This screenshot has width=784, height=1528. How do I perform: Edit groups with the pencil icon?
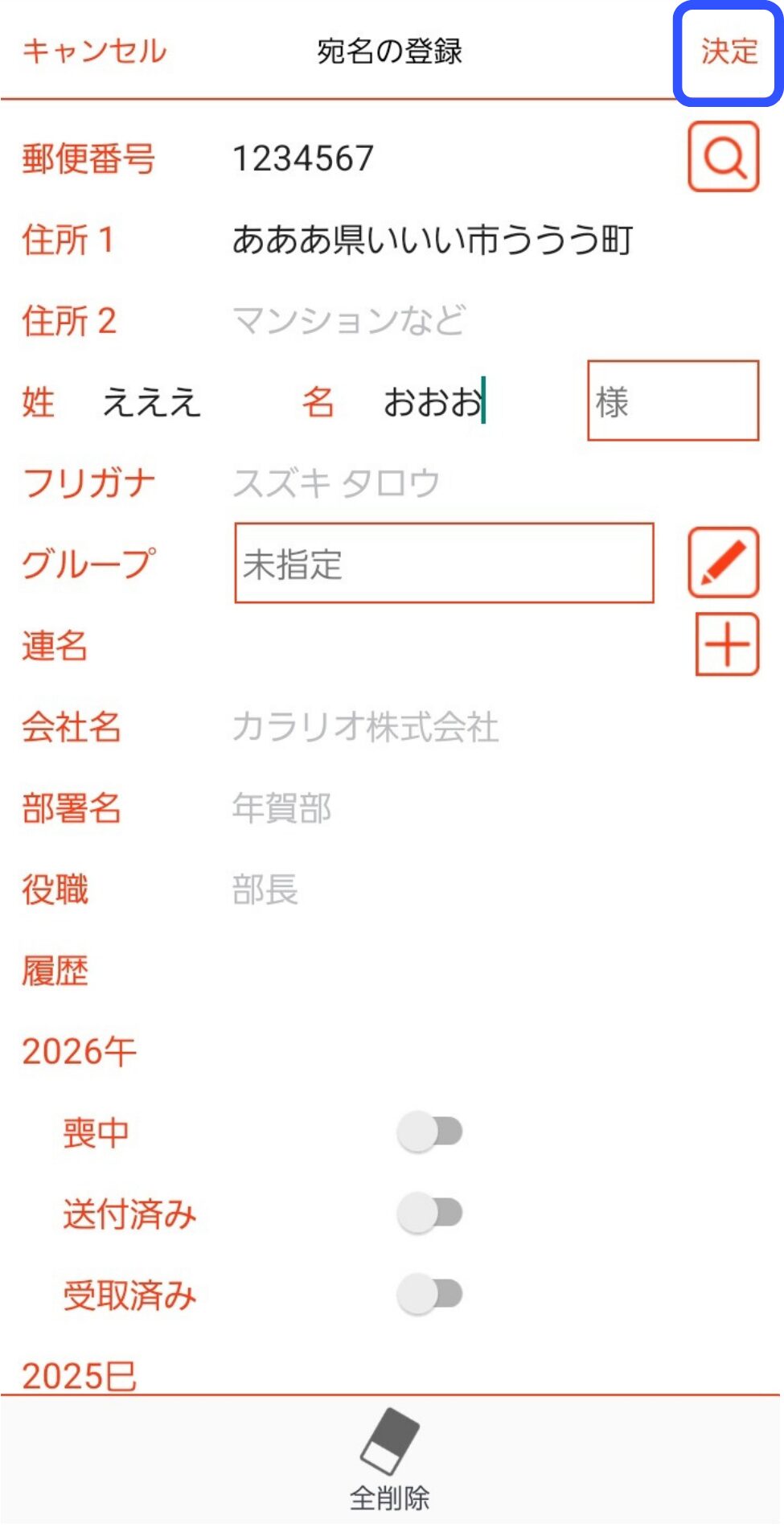[x=723, y=563]
